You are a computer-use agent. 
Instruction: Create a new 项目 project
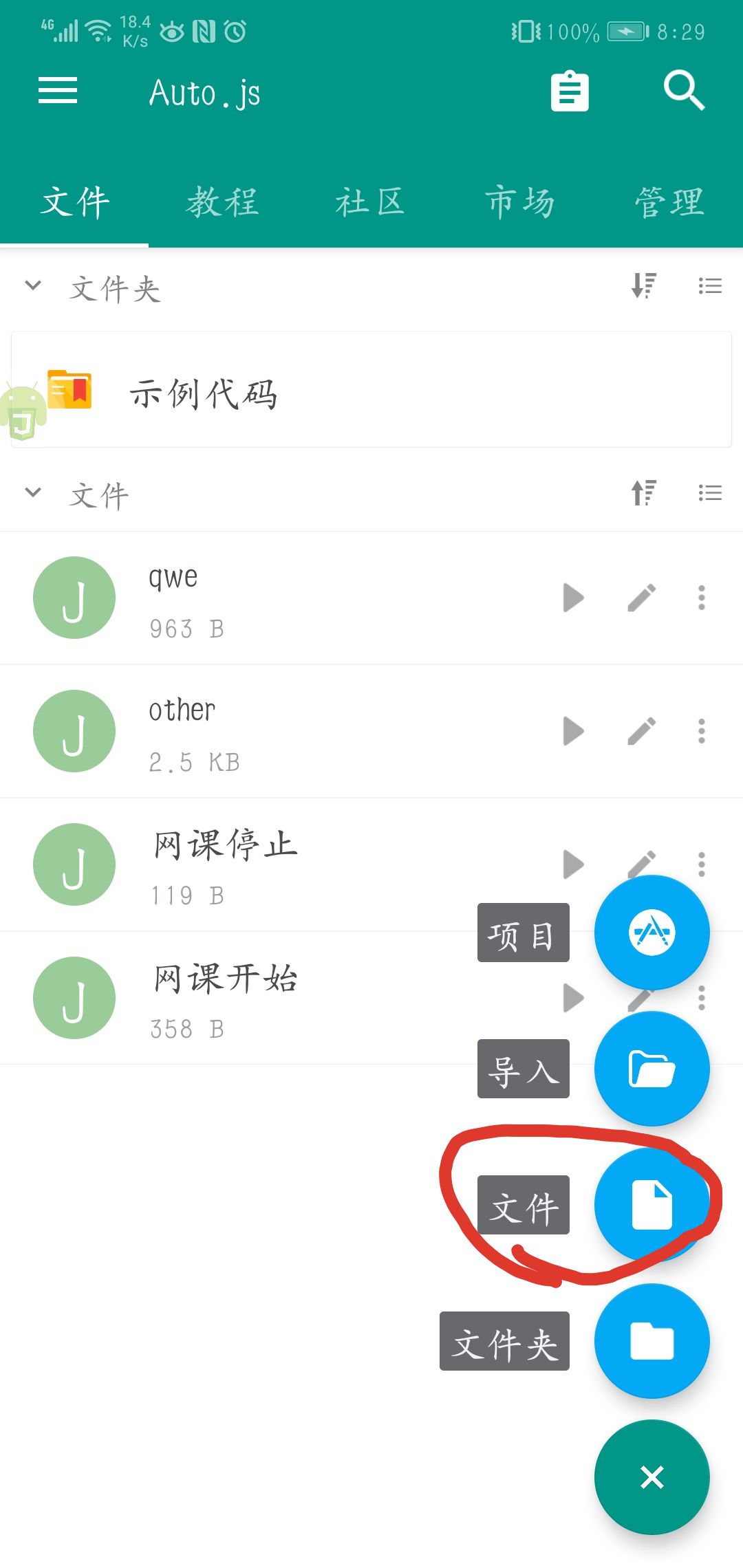click(x=652, y=933)
